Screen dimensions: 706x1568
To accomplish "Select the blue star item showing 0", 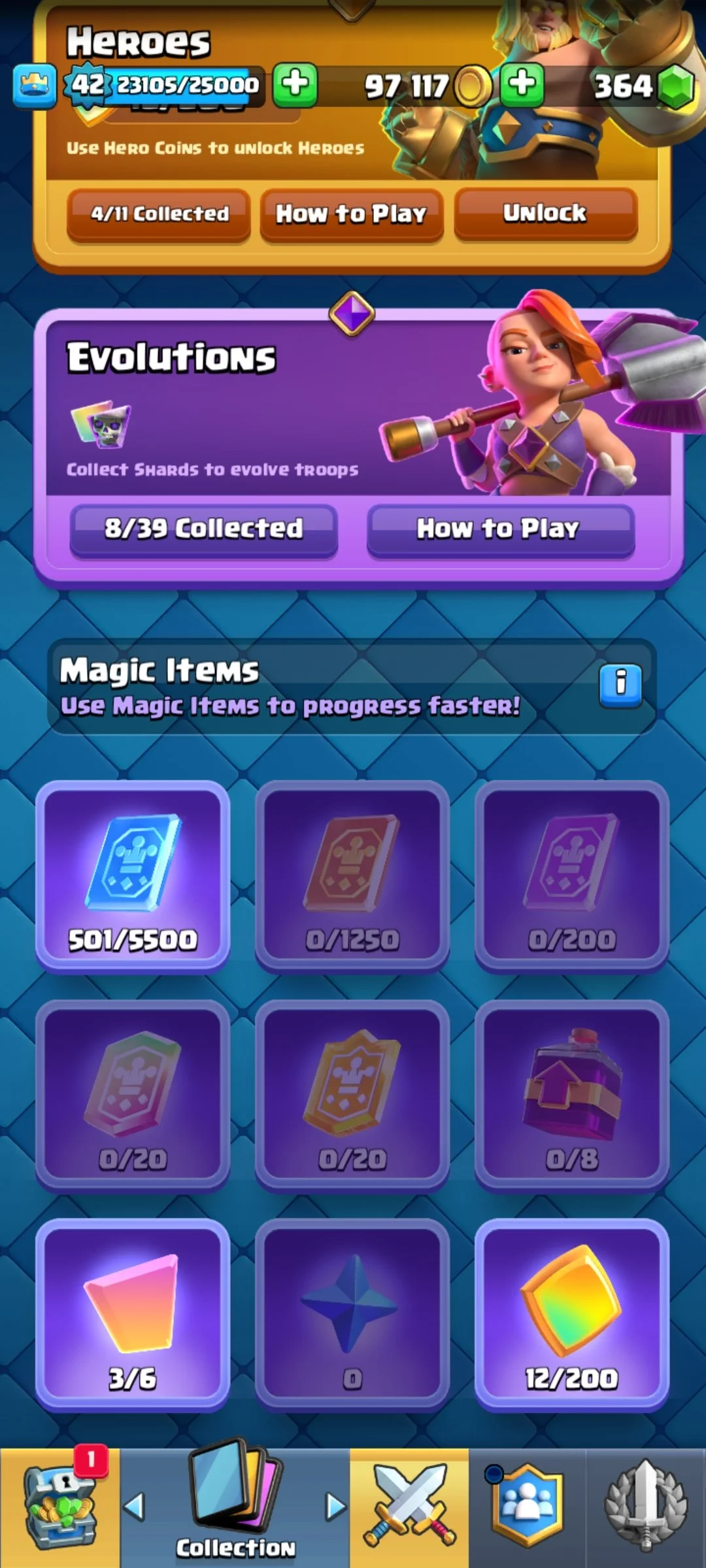I will pos(352,1315).
